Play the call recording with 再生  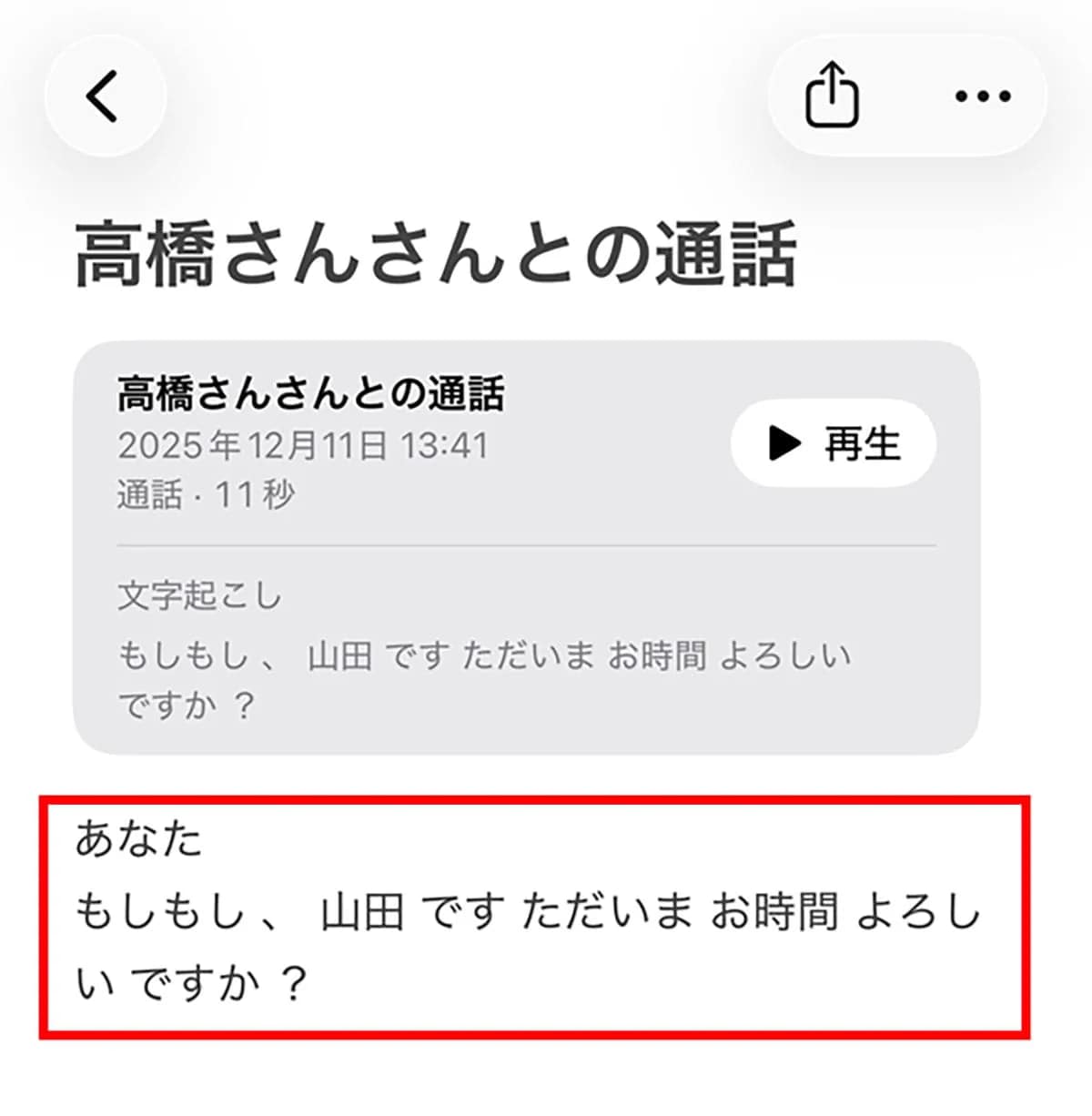pyautogui.click(x=833, y=443)
